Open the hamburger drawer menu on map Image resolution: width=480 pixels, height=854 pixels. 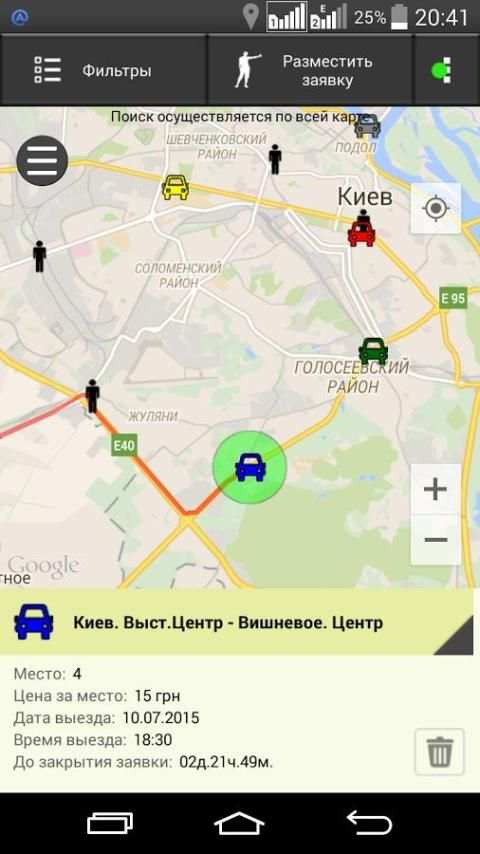pos(42,161)
